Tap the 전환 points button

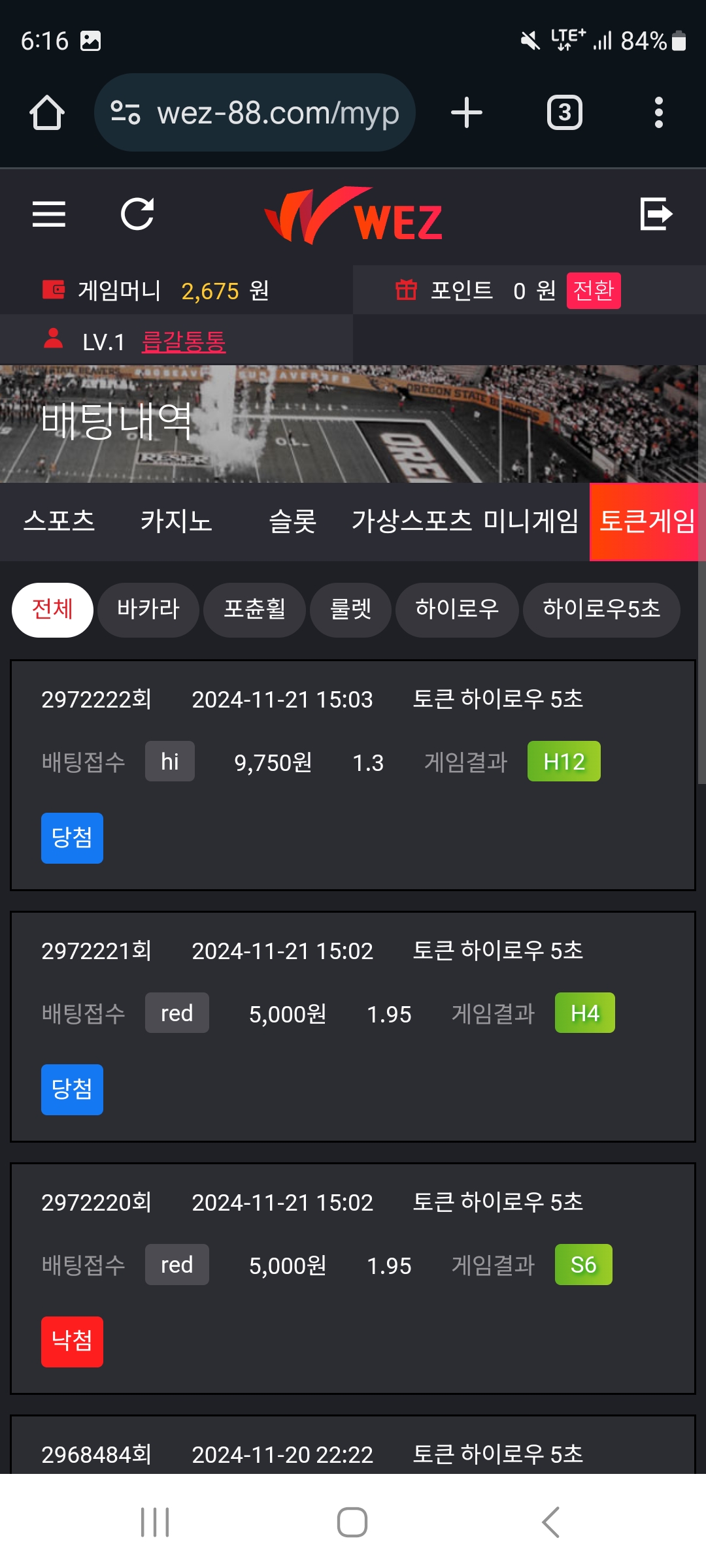point(593,290)
